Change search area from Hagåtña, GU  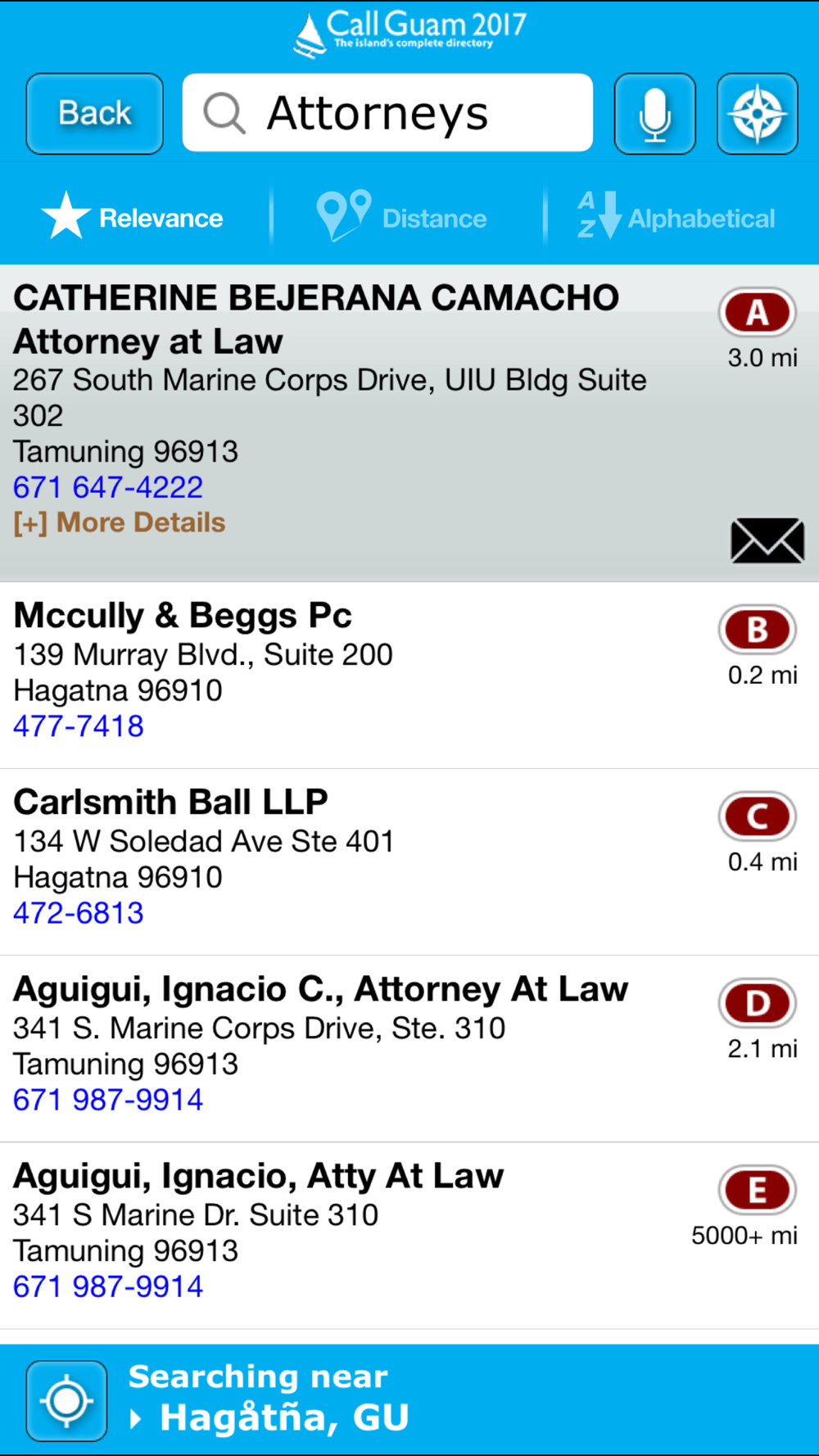pyautogui.click(x=270, y=1400)
